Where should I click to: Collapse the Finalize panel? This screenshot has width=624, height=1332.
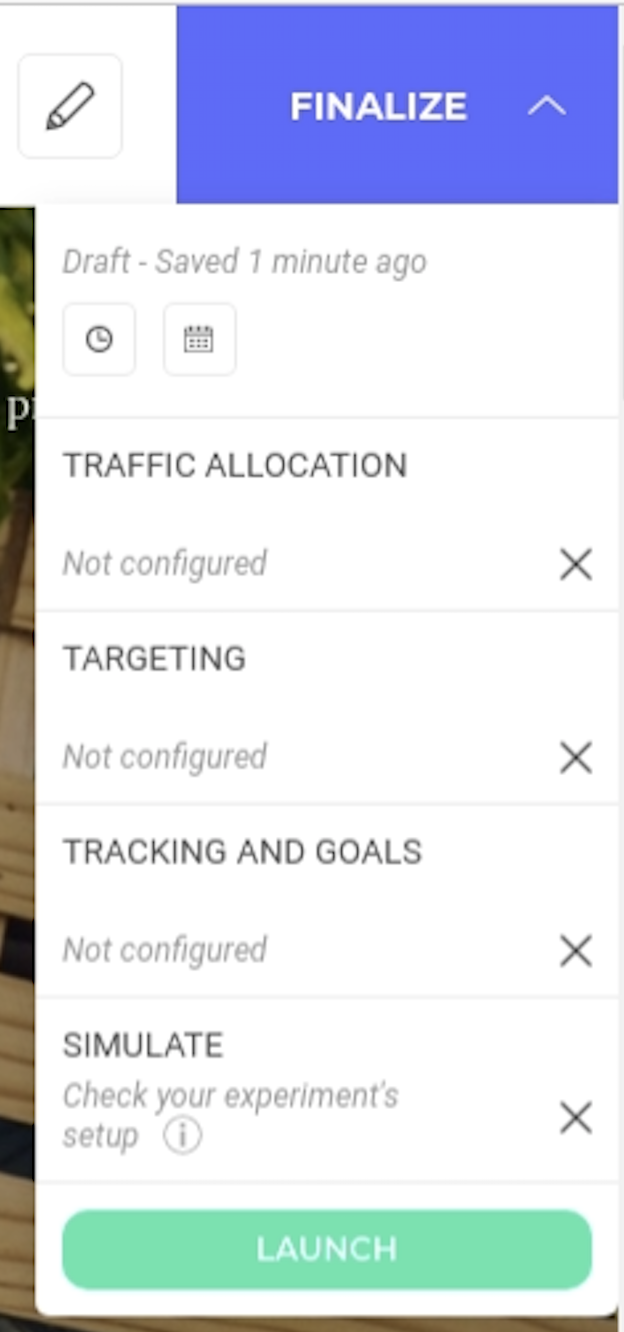[546, 106]
